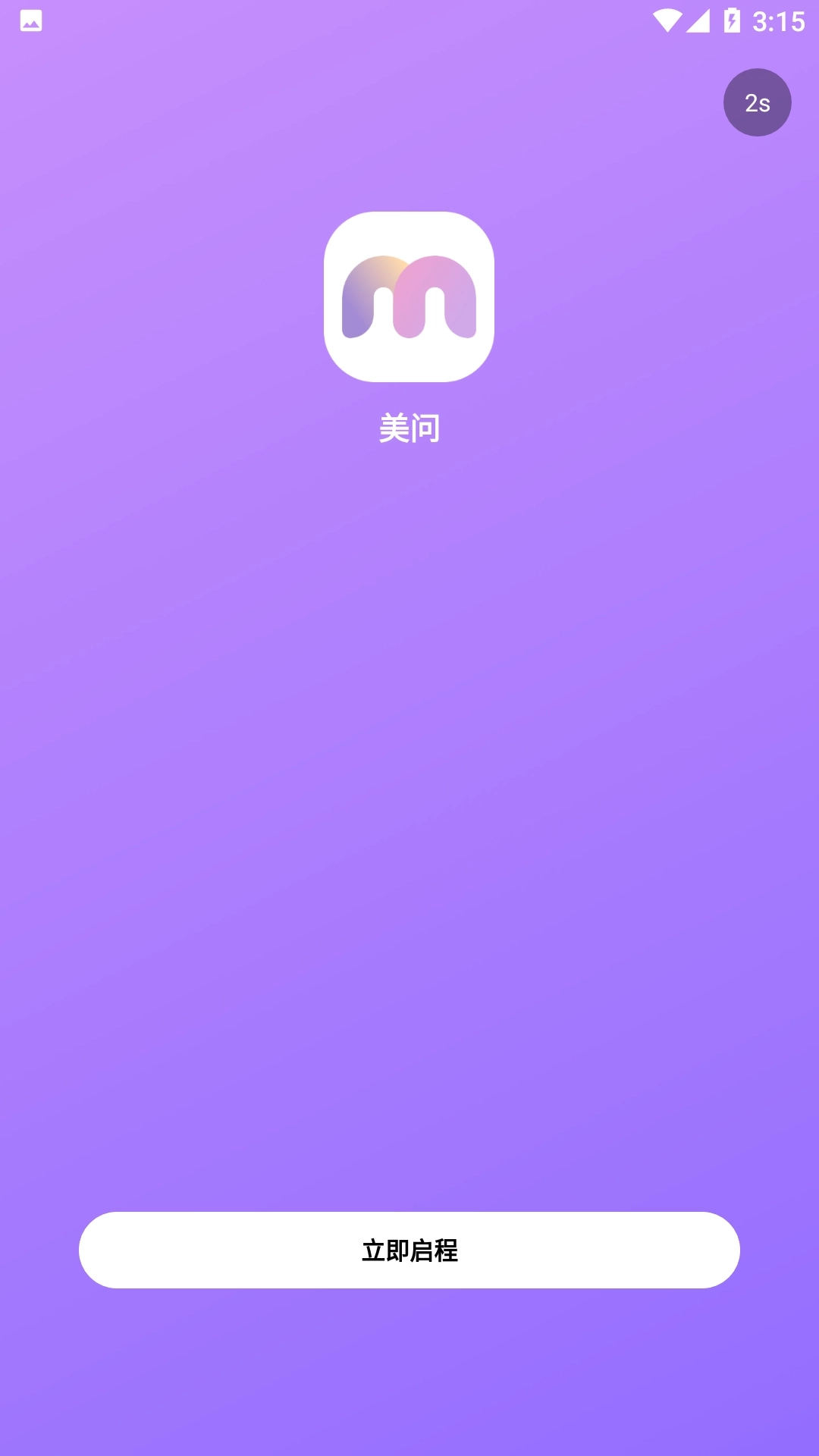This screenshot has width=819, height=1456.
Task: Tap the splash screen title text 美问
Action: pyautogui.click(x=409, y=427)
